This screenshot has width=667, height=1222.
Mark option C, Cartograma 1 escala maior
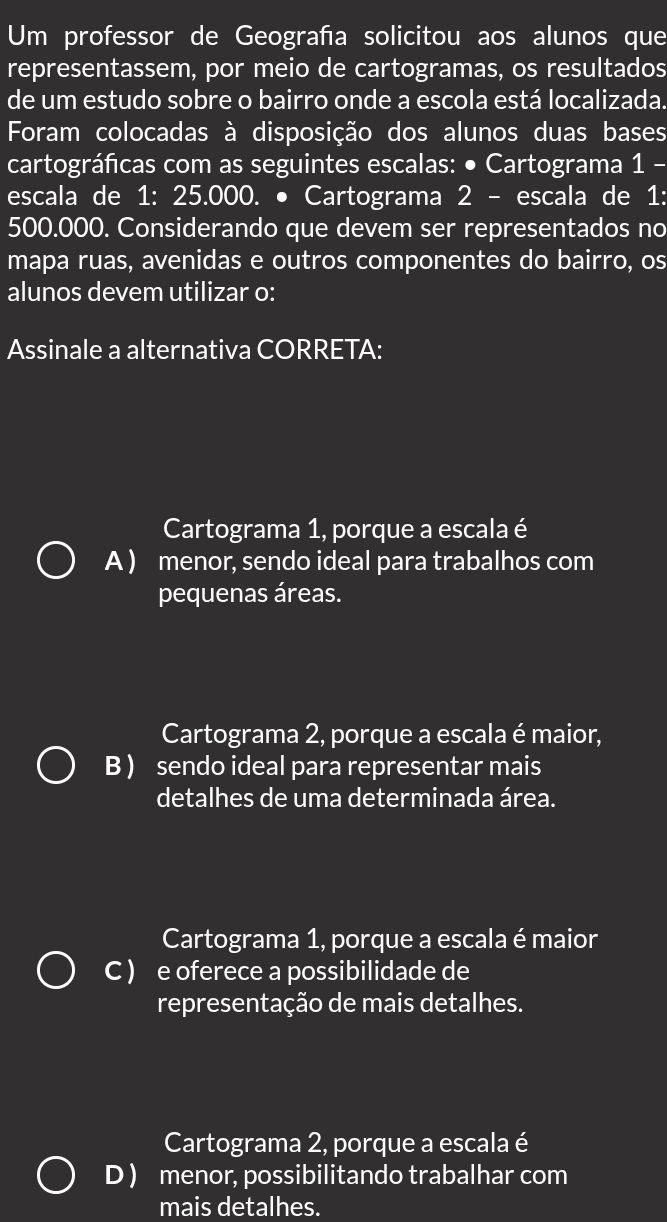[x=56, y=972]
